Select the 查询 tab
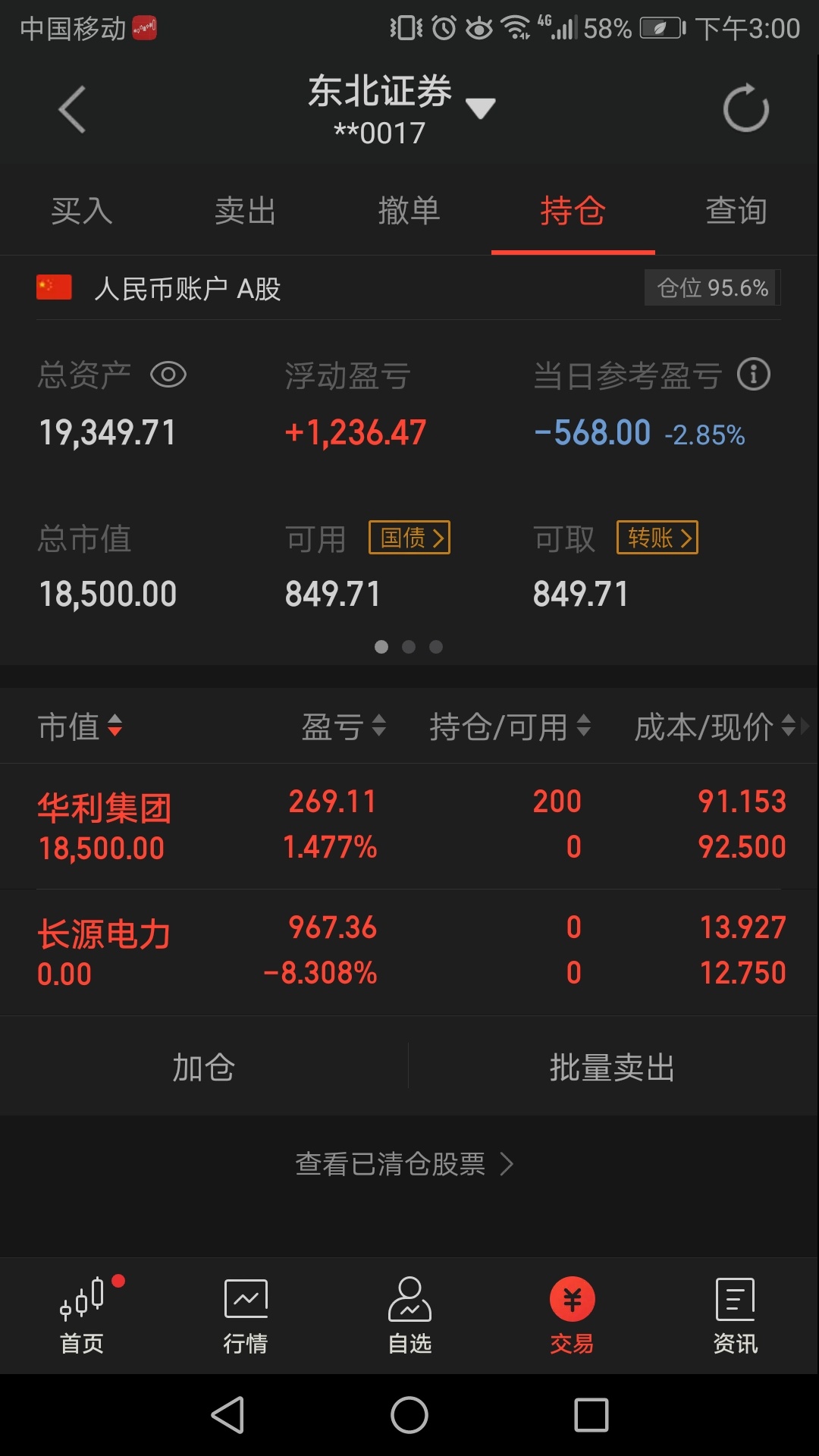Image resolution: width=819 pixels, height=1456 pixels. [x=737, y=211]
